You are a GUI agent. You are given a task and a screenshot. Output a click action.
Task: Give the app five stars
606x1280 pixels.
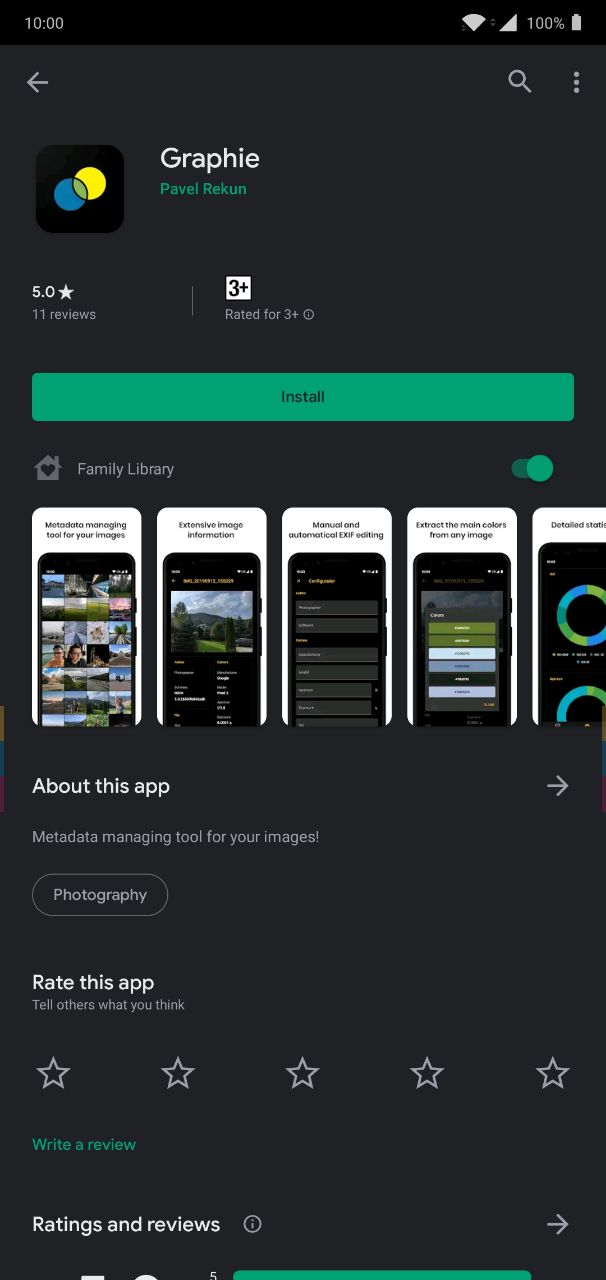pos(552,1074)
